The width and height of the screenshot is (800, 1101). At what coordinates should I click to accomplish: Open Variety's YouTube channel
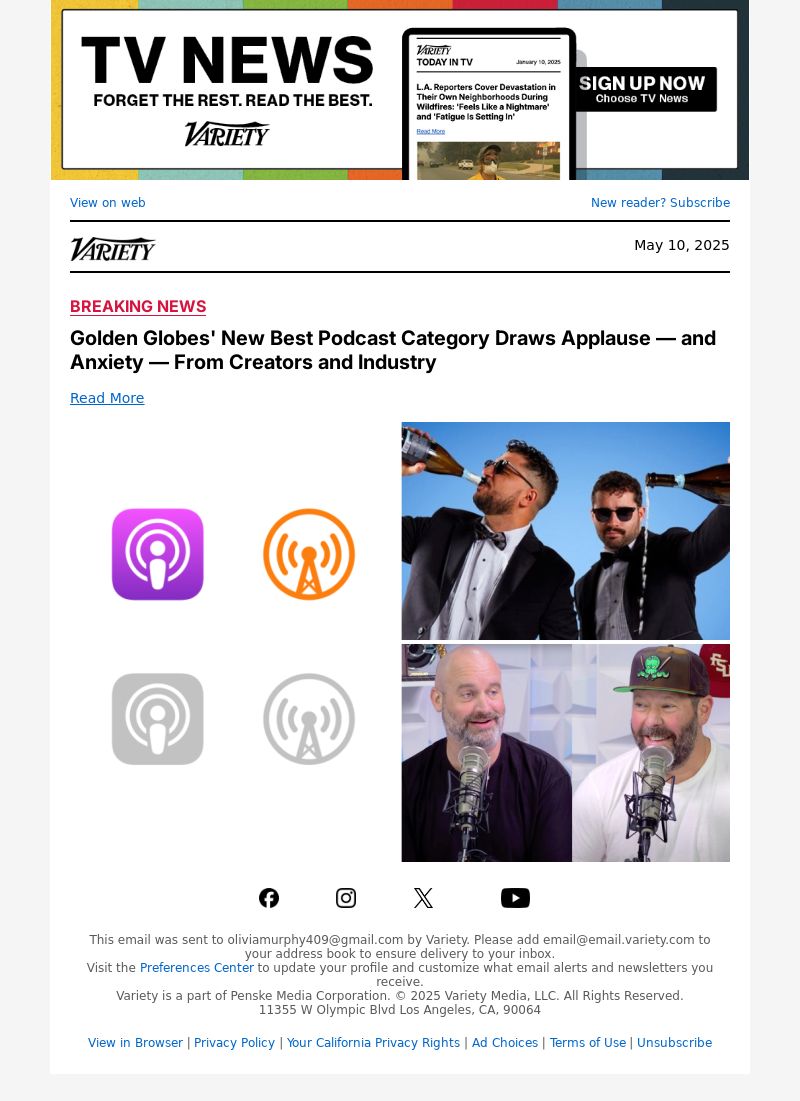click(515, 898)
